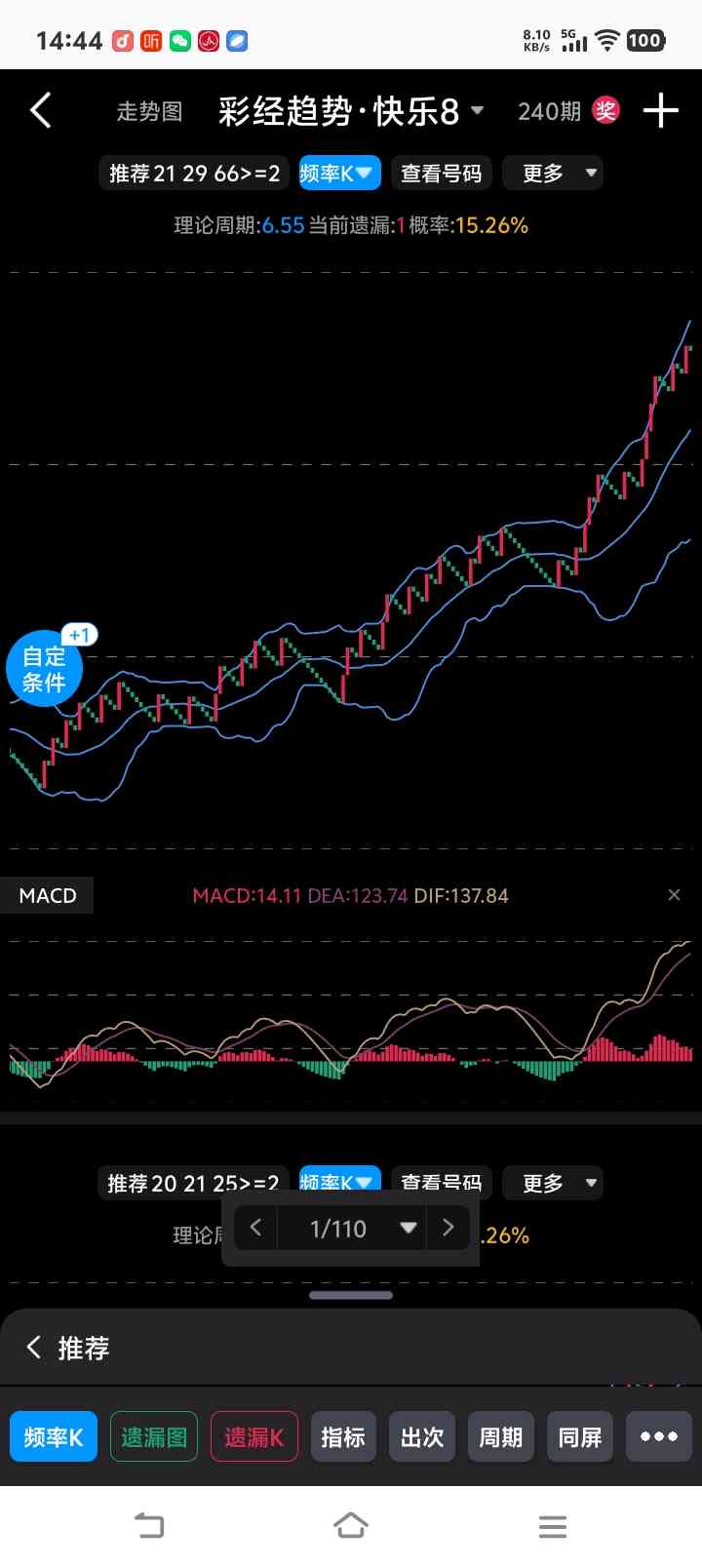Open the 彩经趋势·快乐8 dropdown
The width and height of the screenshot is (702, 1568).
(351, 112)
